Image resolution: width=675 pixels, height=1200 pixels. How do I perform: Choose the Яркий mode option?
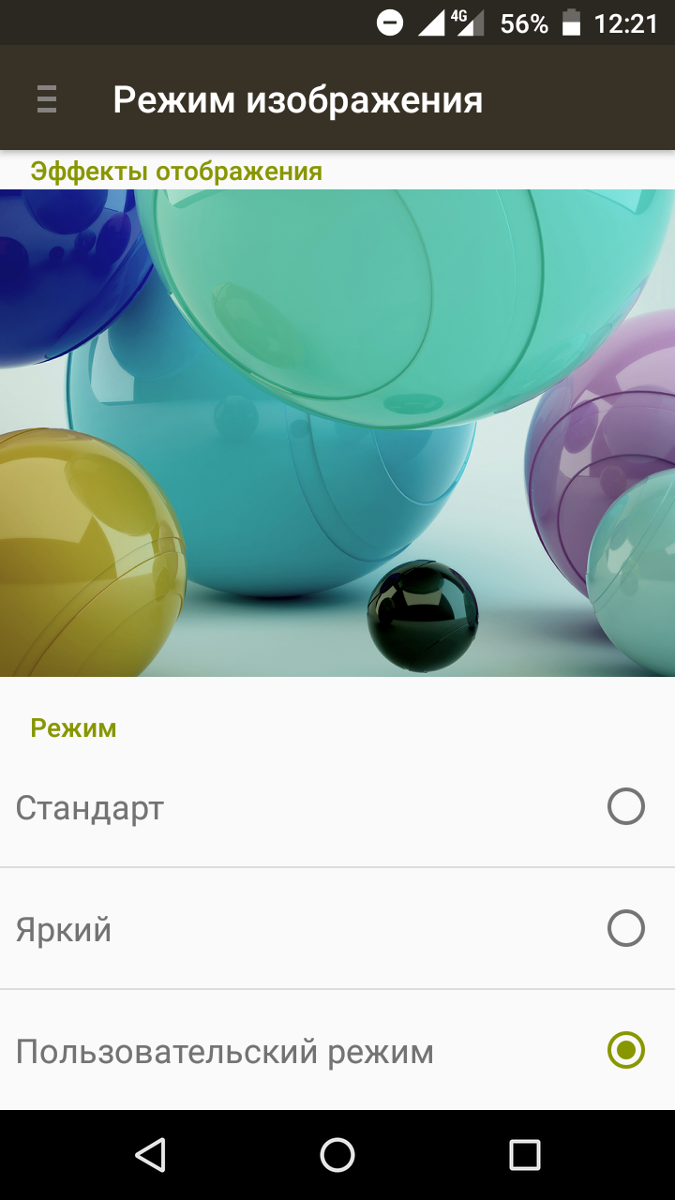pos(337,929)
